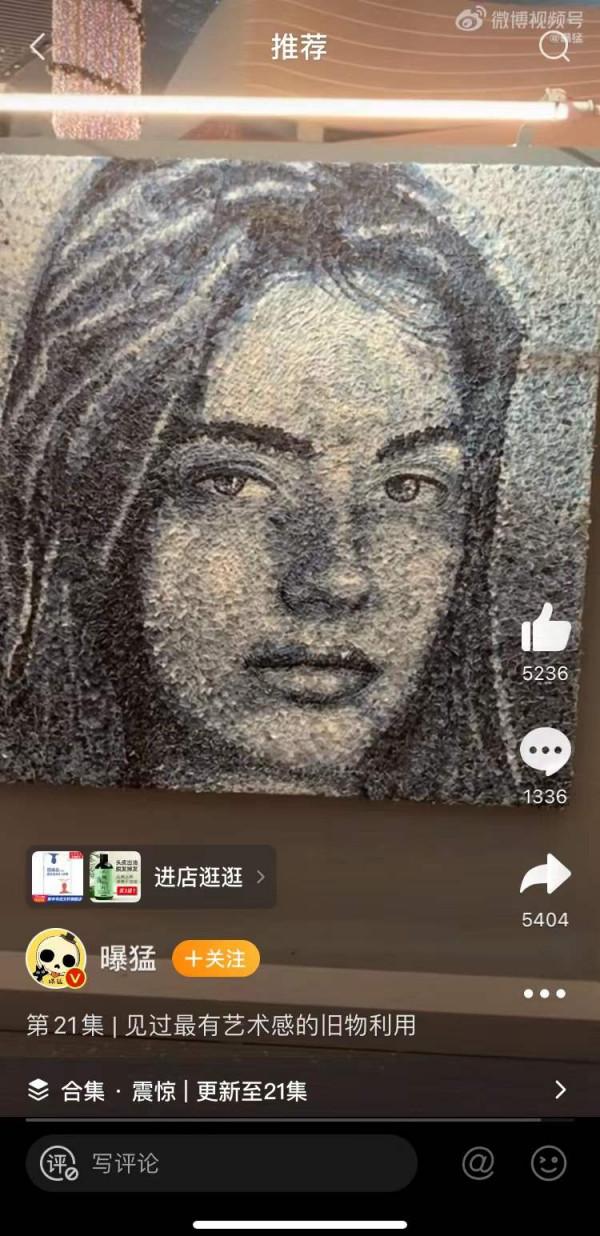Image resolution: width=600 pixels, height=1236 pixels.
Task: Share this video using the arrow icon
Action: [x=545, y=875]
